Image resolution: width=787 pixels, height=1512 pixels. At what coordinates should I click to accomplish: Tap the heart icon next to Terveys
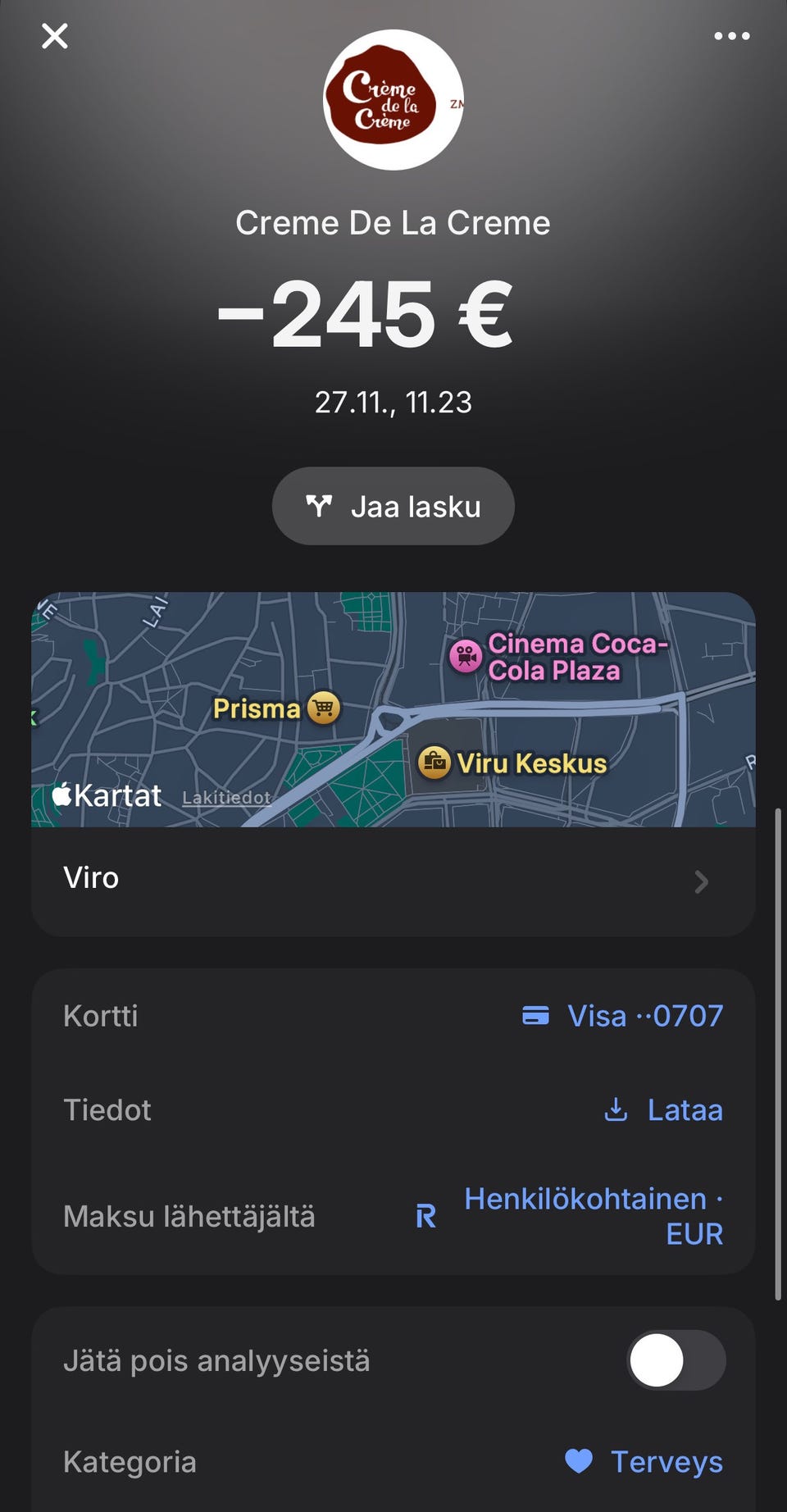[579, 1461]
